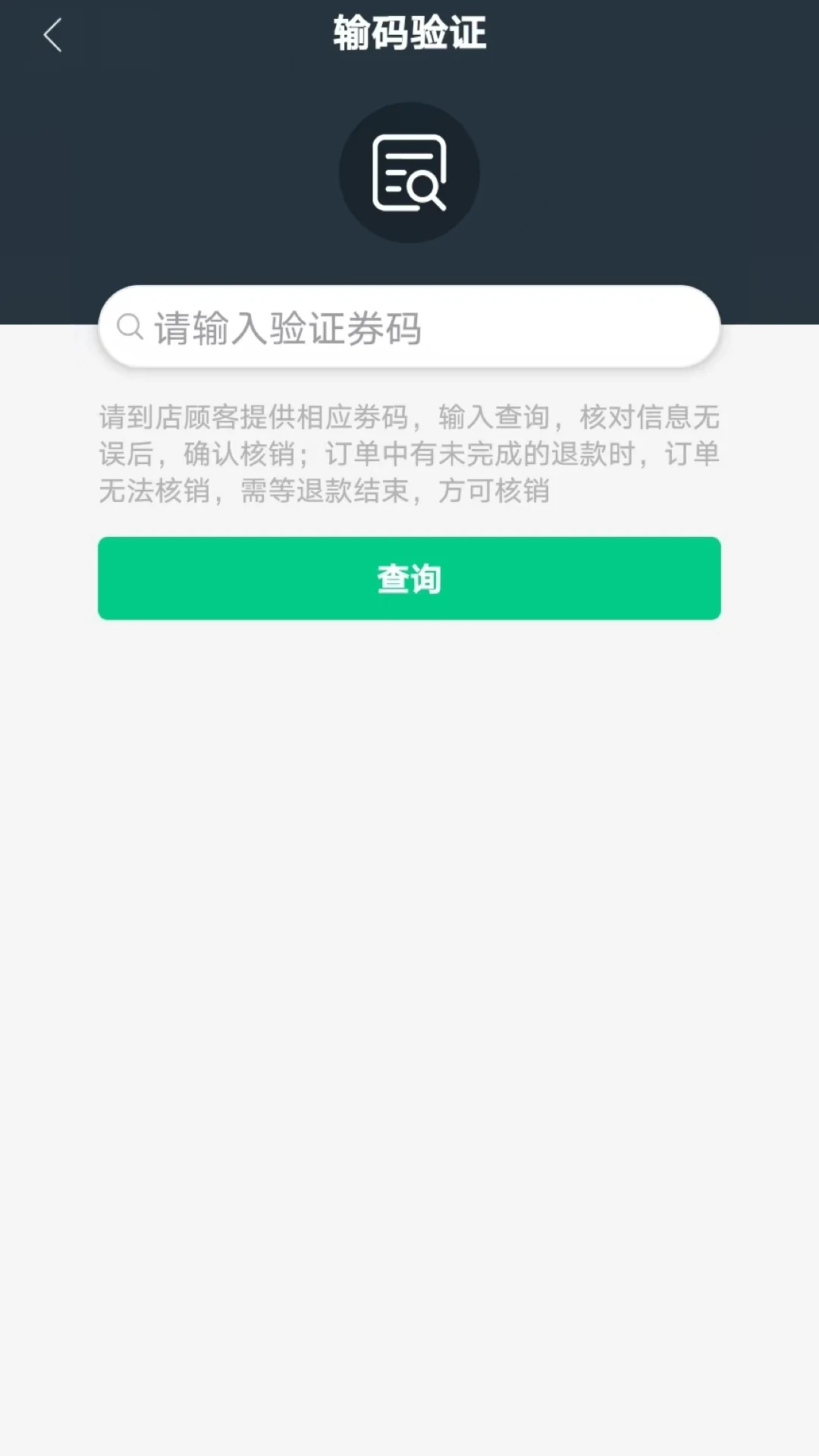Screen dimensions: 819x1456
Task: Activate the code query submit control
Action: click(x=409, y=578)
